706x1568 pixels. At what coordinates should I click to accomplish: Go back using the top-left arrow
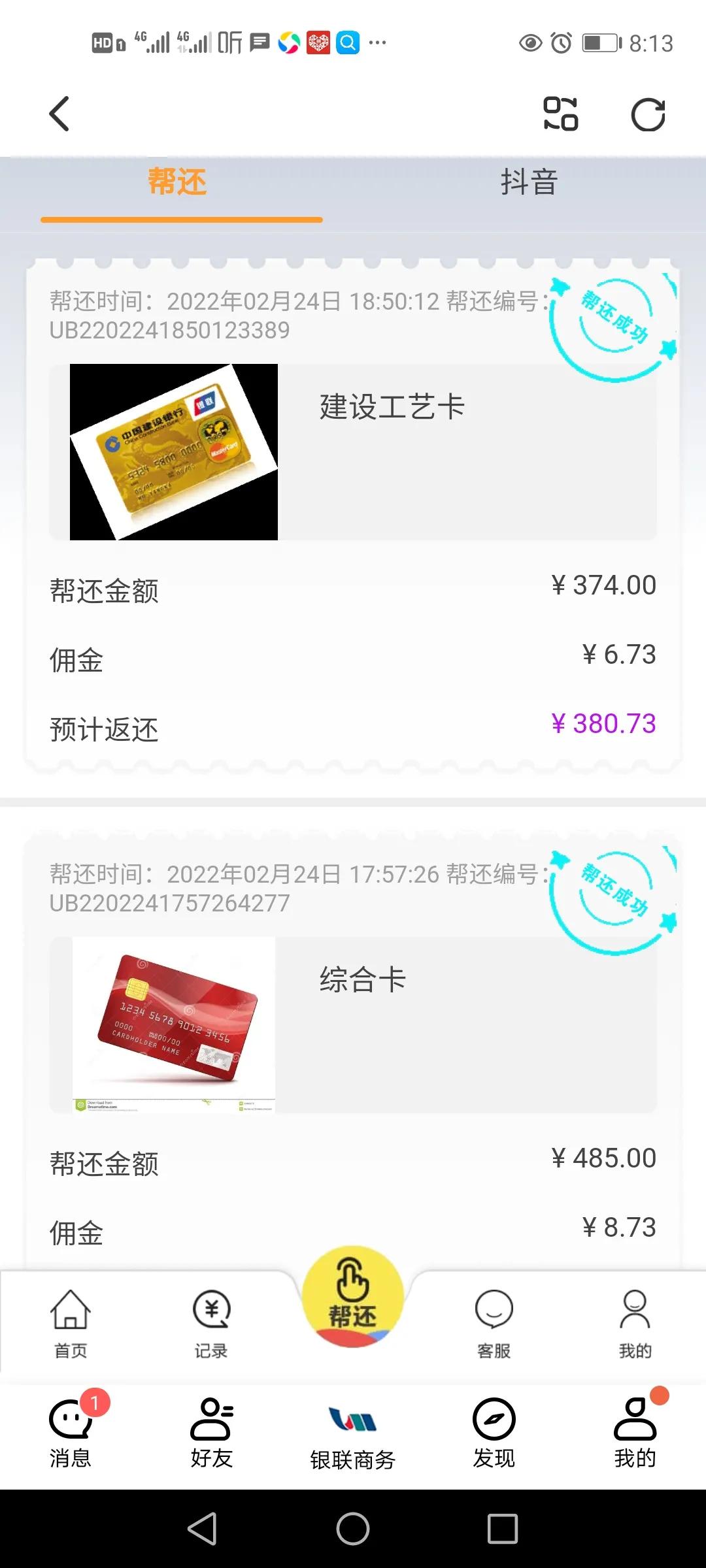[x=59, y=112]
